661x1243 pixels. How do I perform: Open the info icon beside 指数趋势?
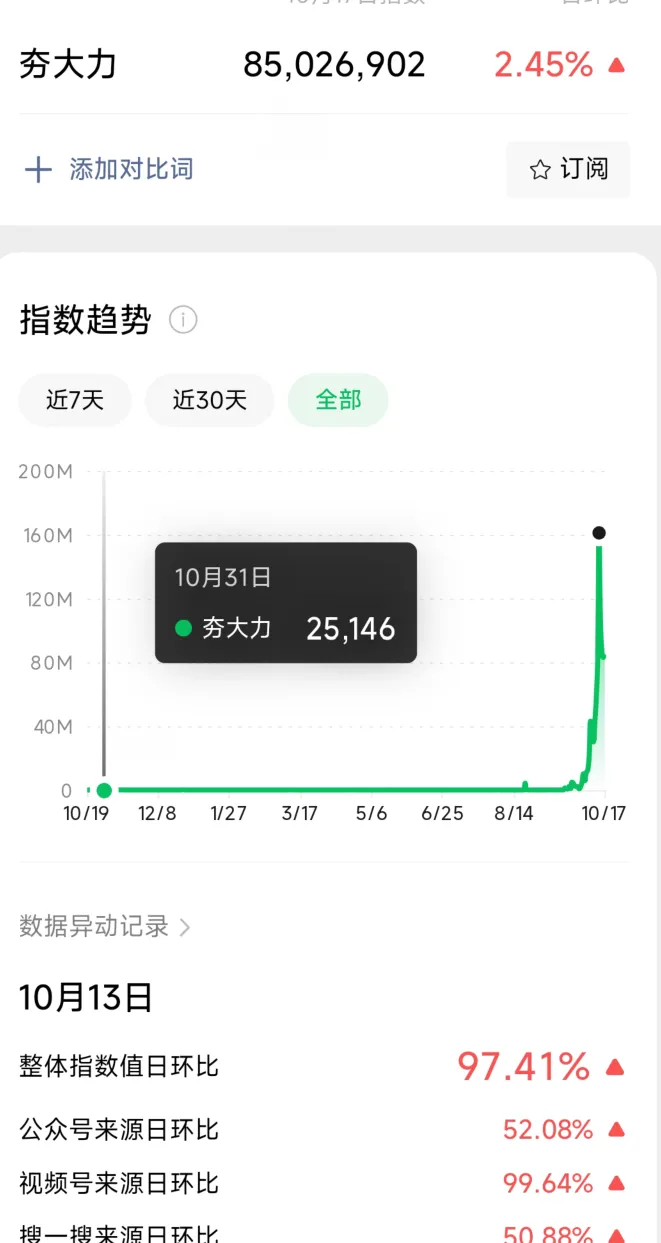[x=183, y=320]
